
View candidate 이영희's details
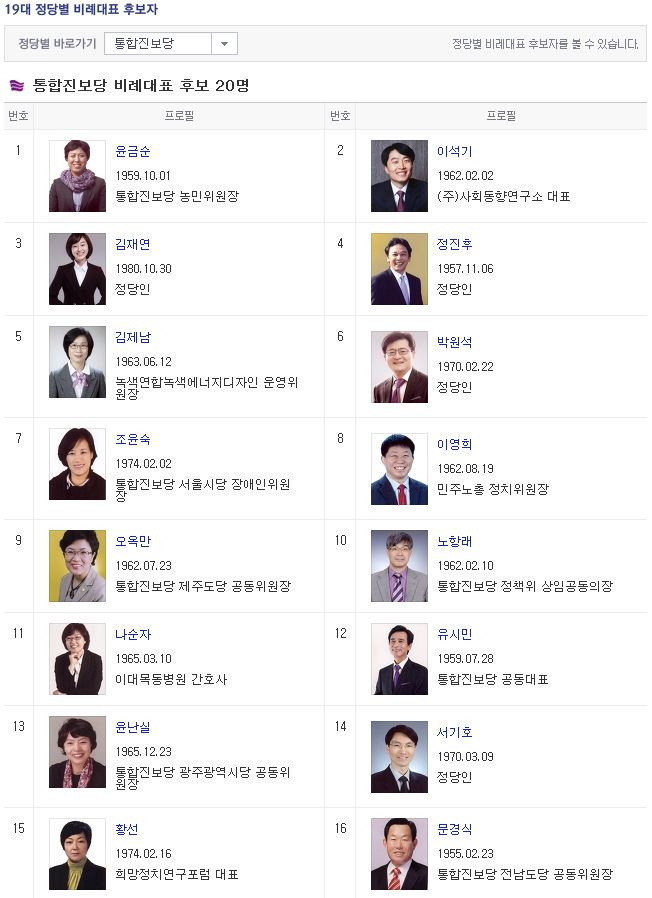point(454,444)
